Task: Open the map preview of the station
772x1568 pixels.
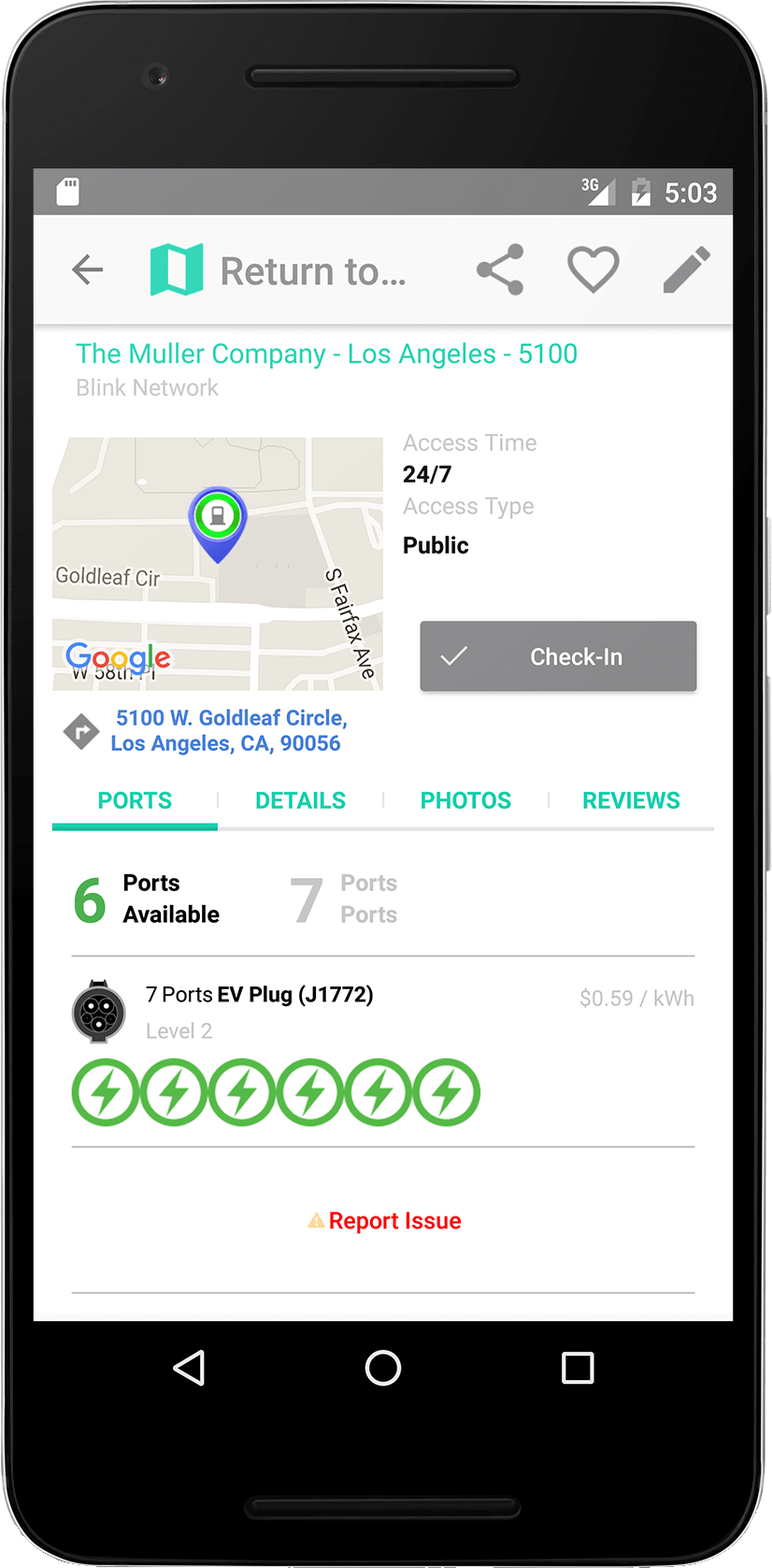Action: [x=218, y=564]
